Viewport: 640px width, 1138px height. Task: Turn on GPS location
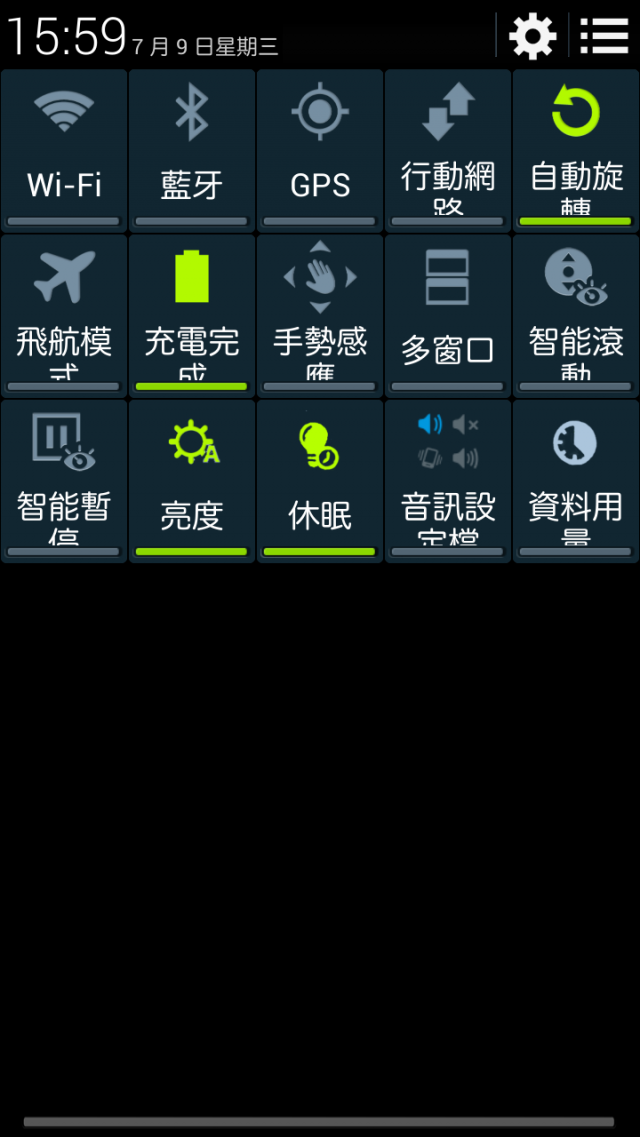pos(320,148)
